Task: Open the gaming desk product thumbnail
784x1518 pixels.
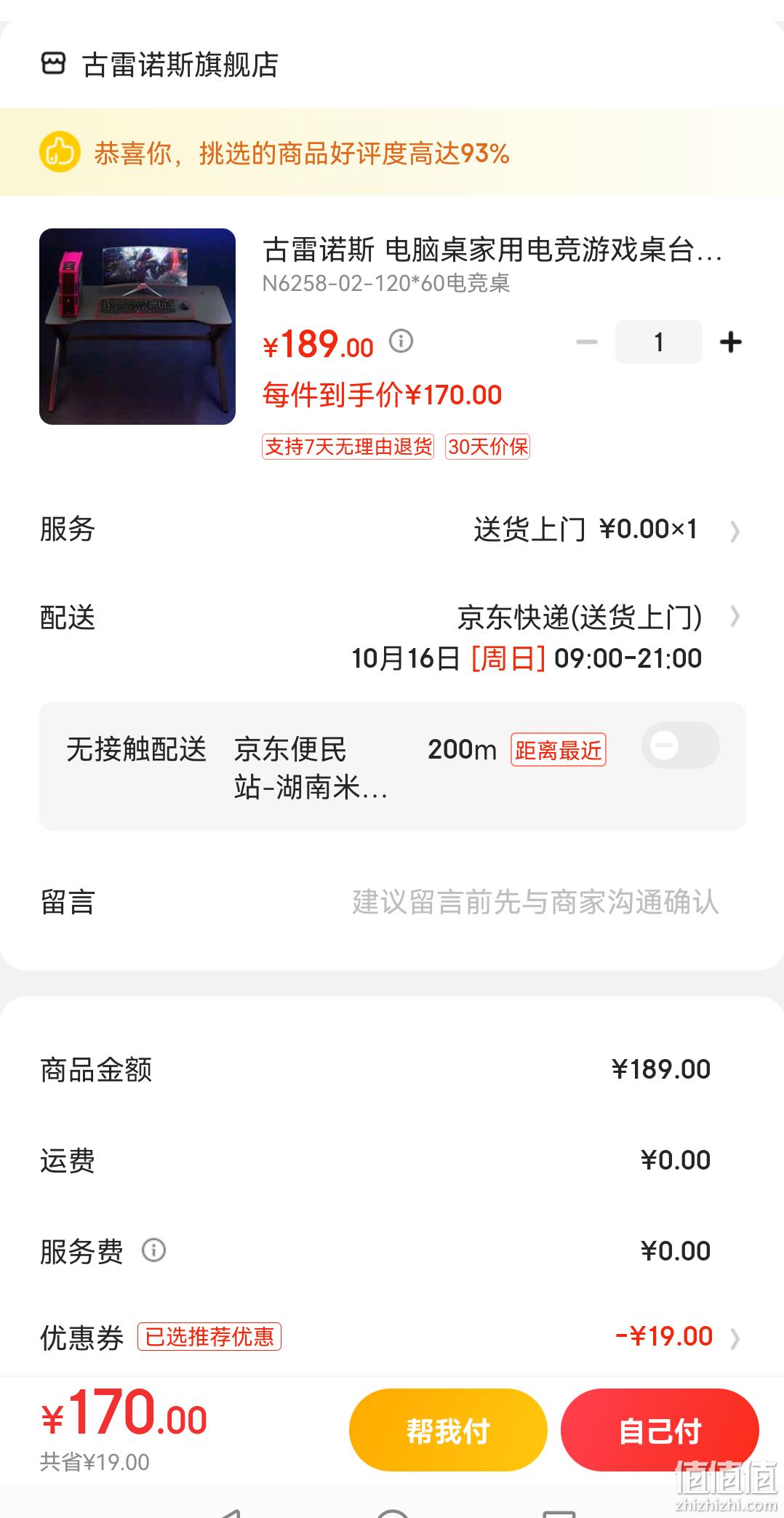Action: (x=137, y=327)
